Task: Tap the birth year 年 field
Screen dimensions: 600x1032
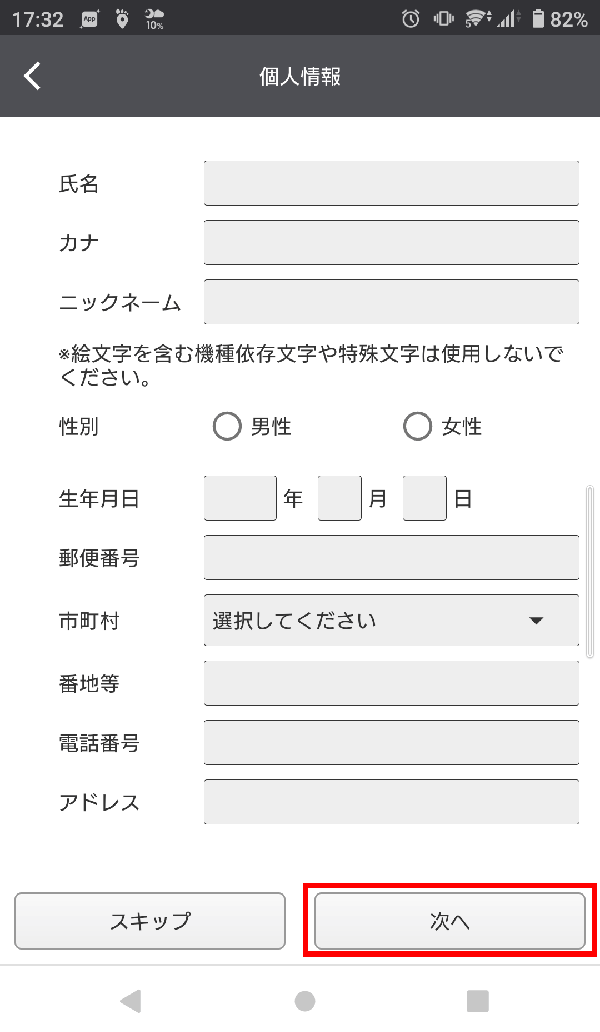Action: pyautogui.click(x=240, y=498)
